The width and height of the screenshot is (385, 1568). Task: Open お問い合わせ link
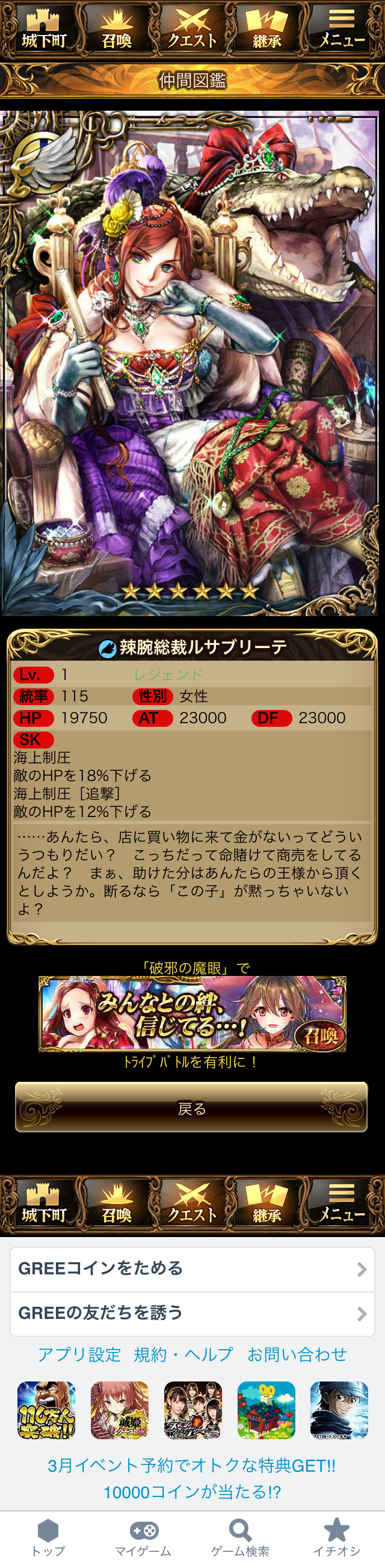(x=297, y=1355)
